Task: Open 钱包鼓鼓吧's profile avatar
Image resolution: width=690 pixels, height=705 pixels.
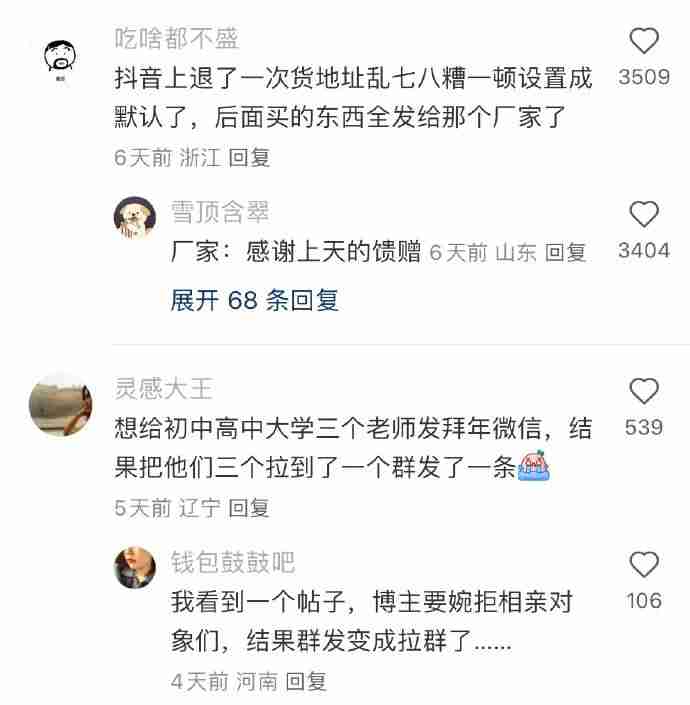Action: pyautogui.click(x=134, y=567)
